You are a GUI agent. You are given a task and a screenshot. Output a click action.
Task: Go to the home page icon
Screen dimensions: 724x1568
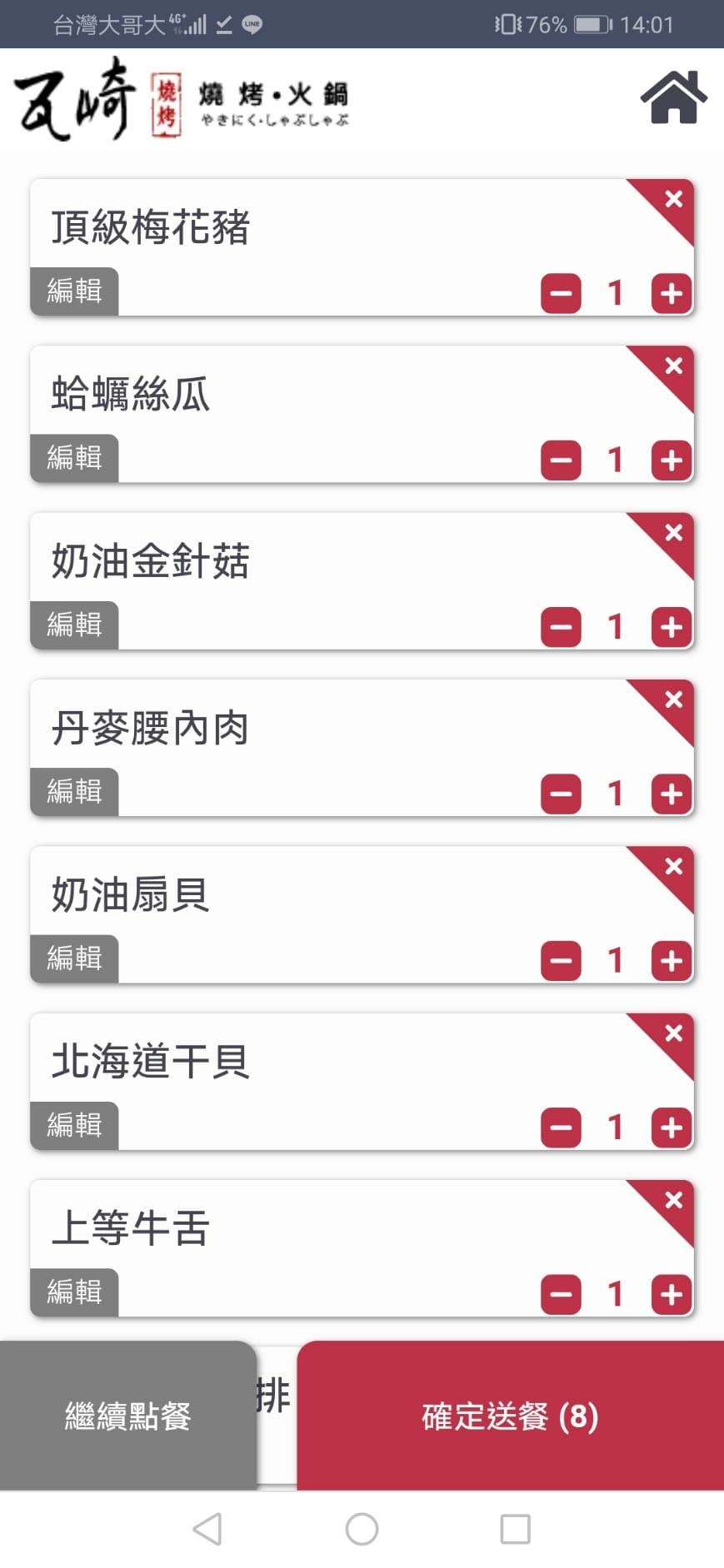pyautogui.click(x=673, y=97)
